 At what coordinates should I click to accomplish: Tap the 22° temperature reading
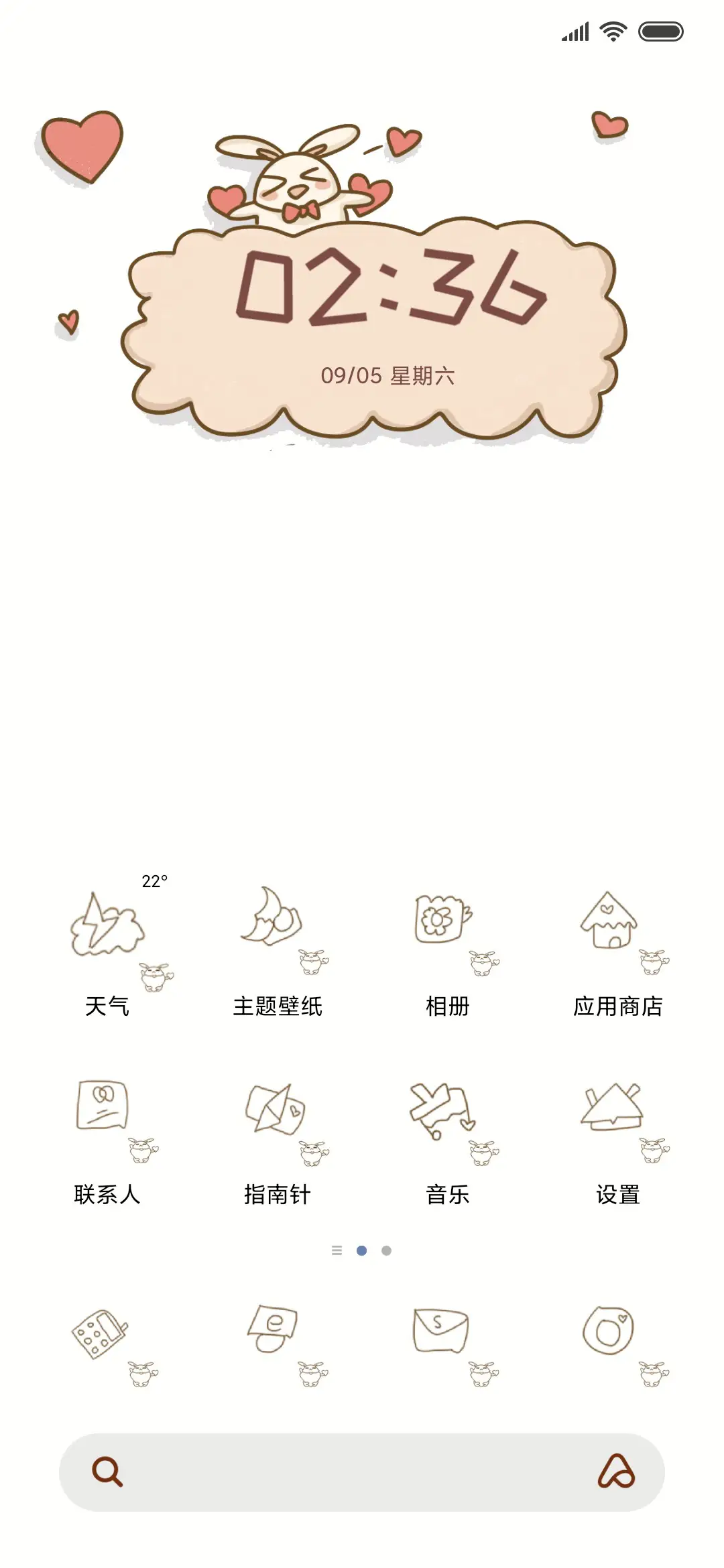[153, 883]
